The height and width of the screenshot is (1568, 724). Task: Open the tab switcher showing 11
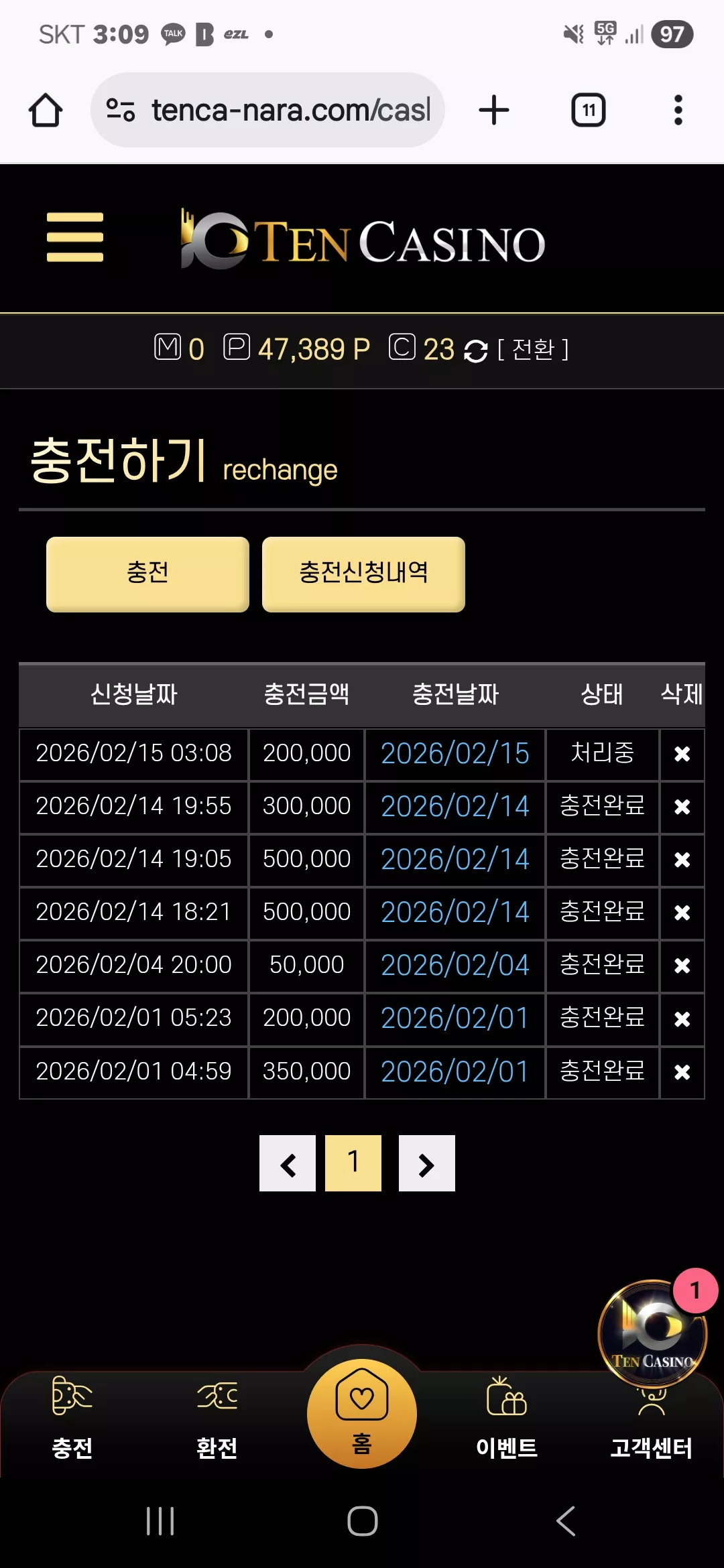[589, 110]
